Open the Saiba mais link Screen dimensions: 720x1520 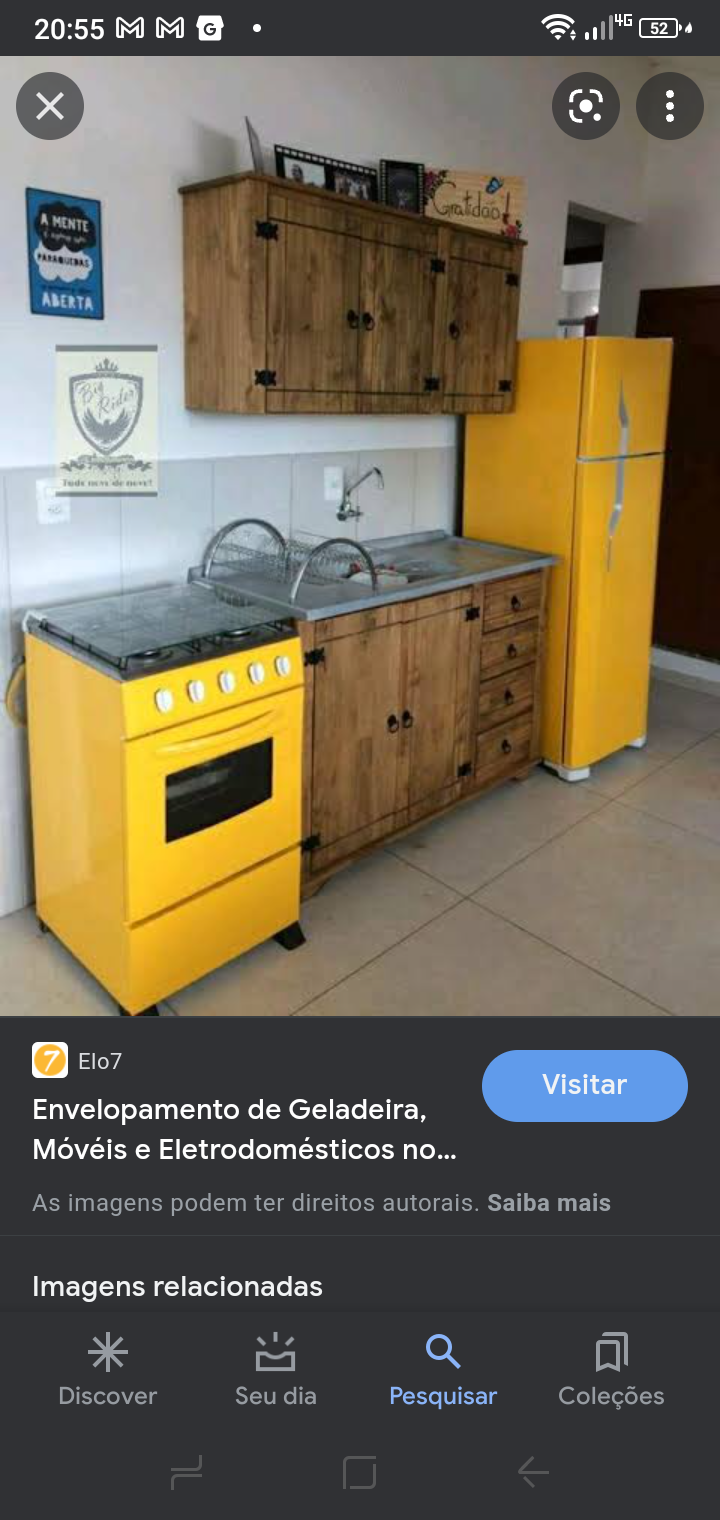[x=548, y=1202]
